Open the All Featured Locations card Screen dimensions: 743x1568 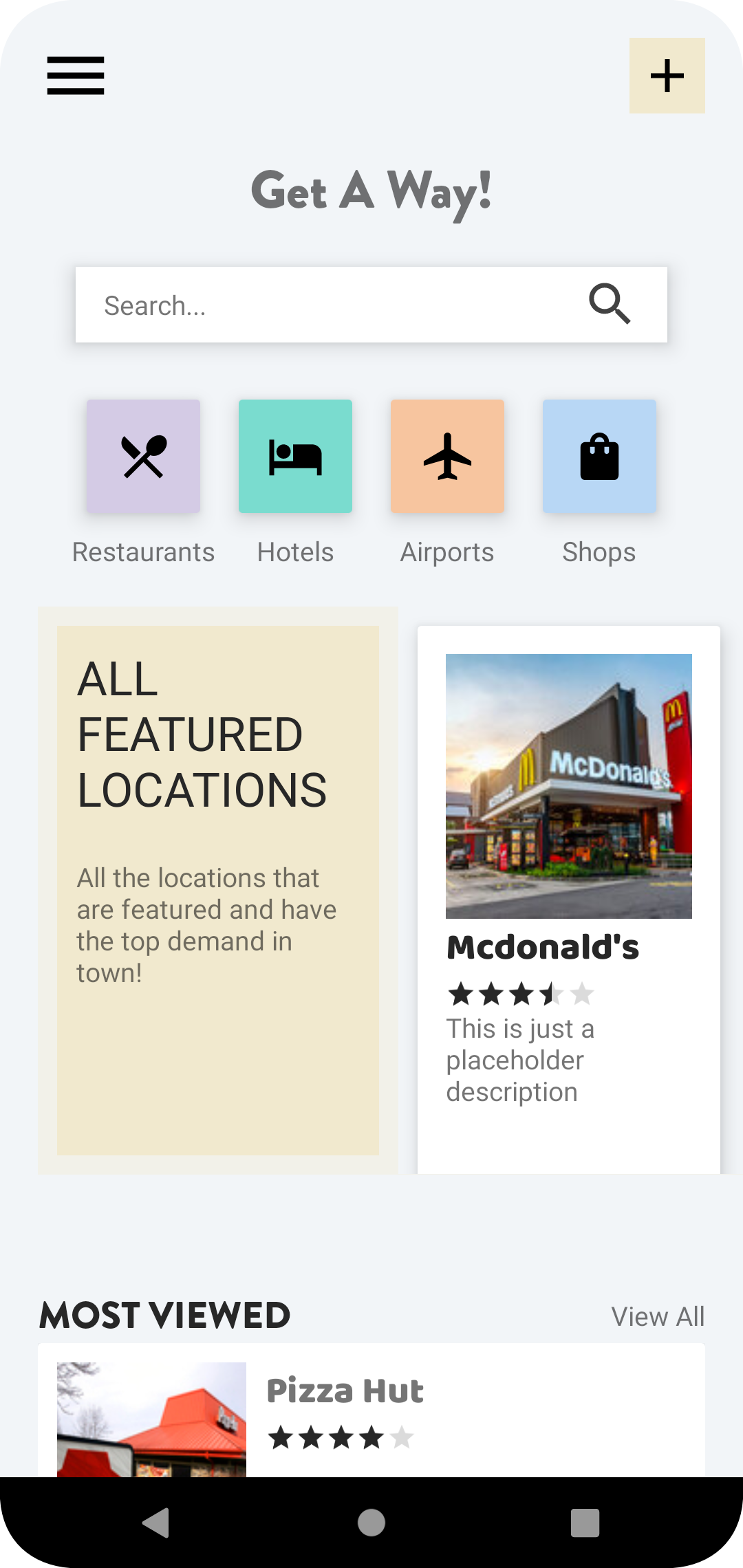(x=218, y=891)
